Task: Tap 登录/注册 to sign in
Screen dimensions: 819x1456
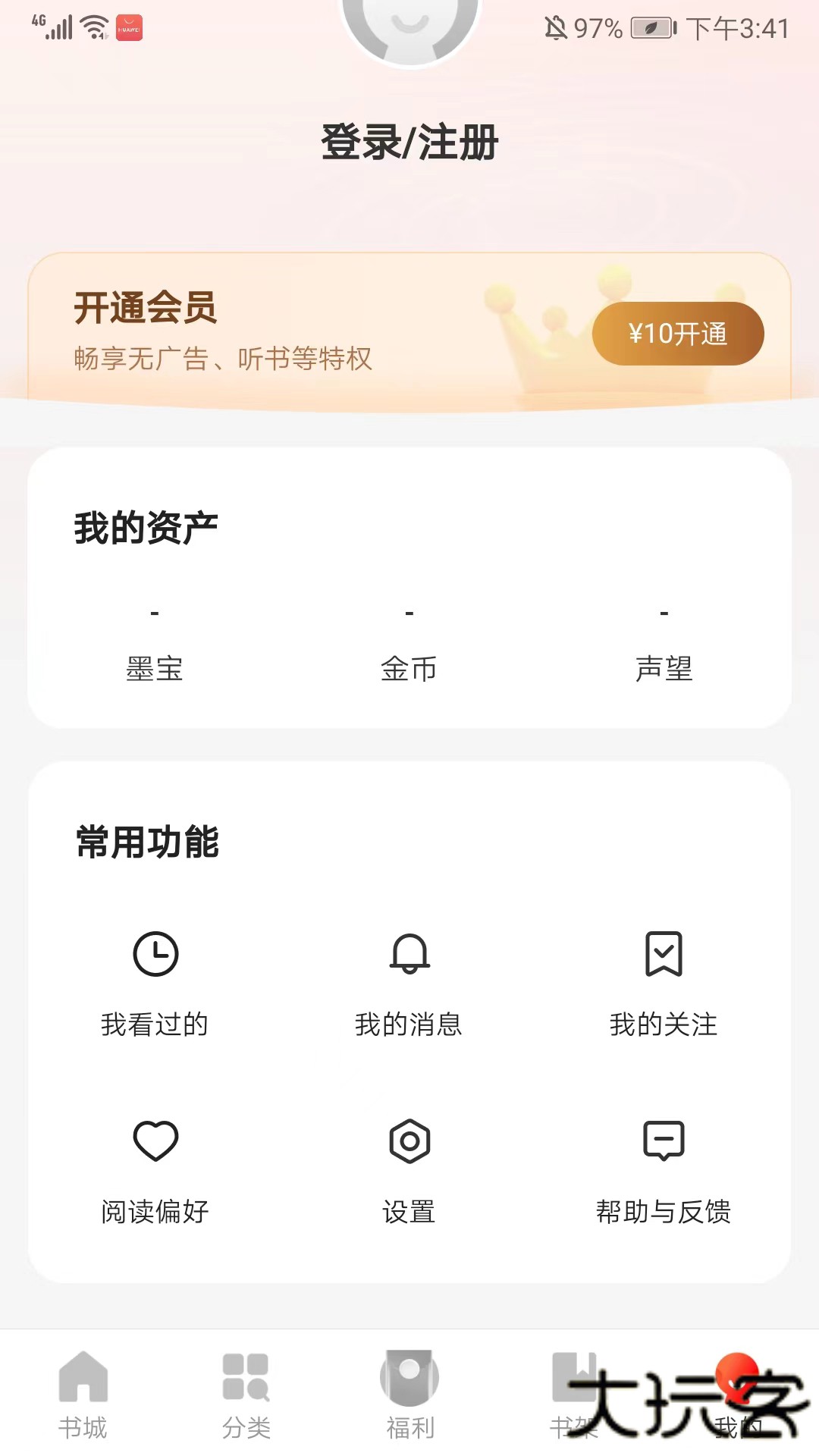Action: (x=409, y=143)
